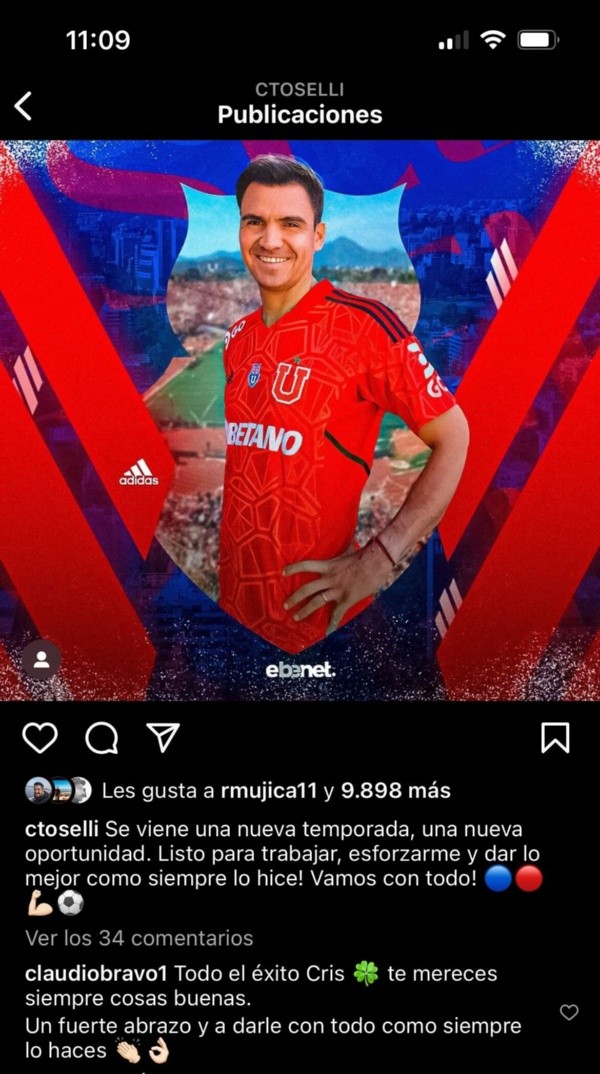
Task: Open comments via speech bubble icon
Action: (x=101, y=738)
